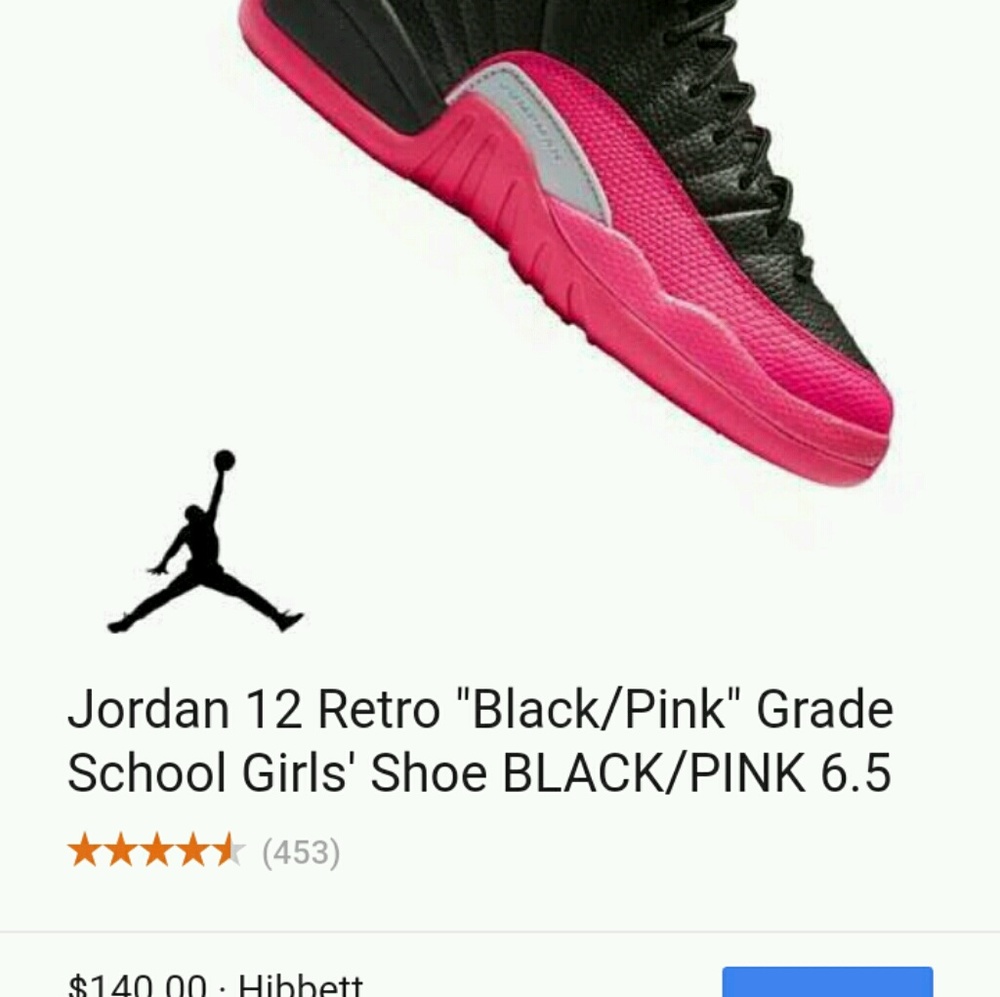
Task: Tap the blue button beside the Hibbett price
Action: [x=827, y=982]
